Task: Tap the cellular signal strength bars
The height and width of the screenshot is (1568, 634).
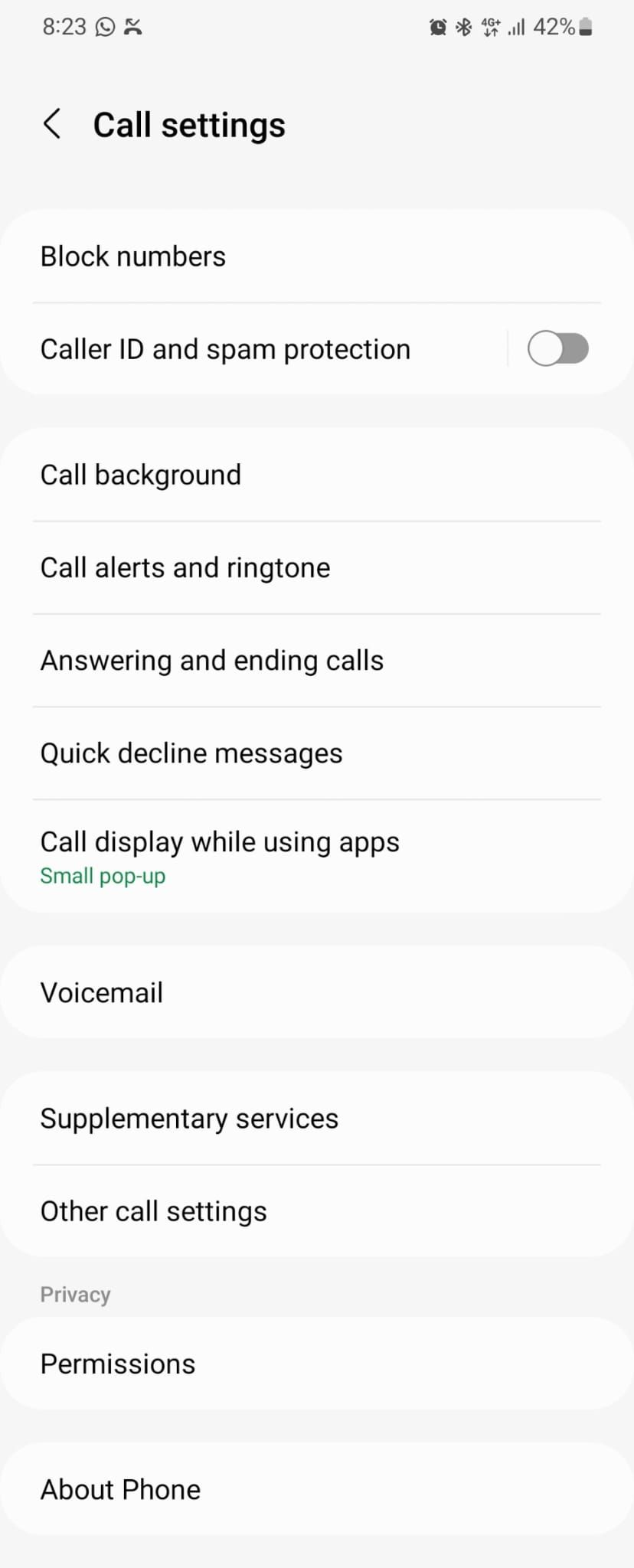Action: pos(516,27)
